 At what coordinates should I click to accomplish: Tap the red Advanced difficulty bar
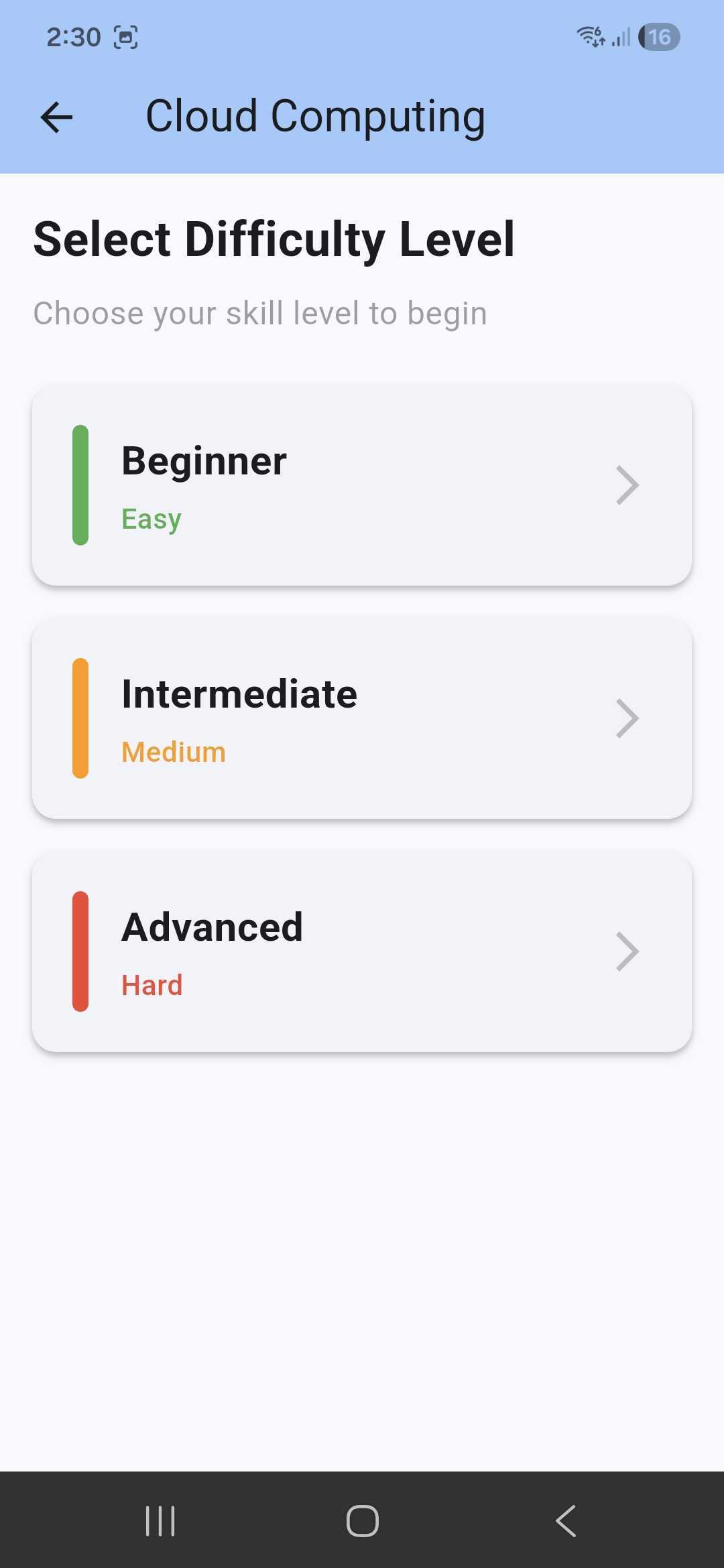80,950
